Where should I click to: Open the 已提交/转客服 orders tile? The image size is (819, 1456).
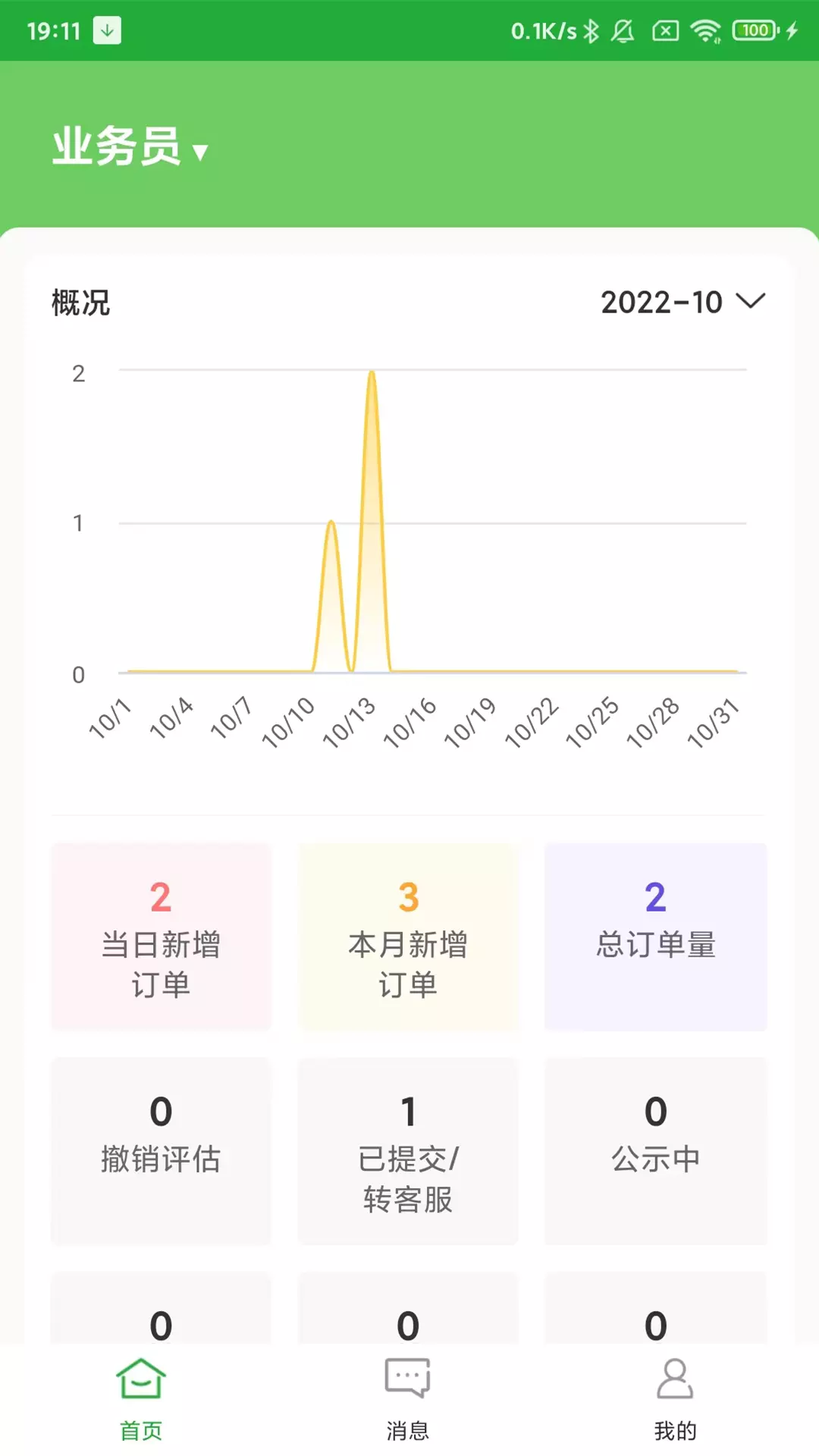(x=408, y=1151)
